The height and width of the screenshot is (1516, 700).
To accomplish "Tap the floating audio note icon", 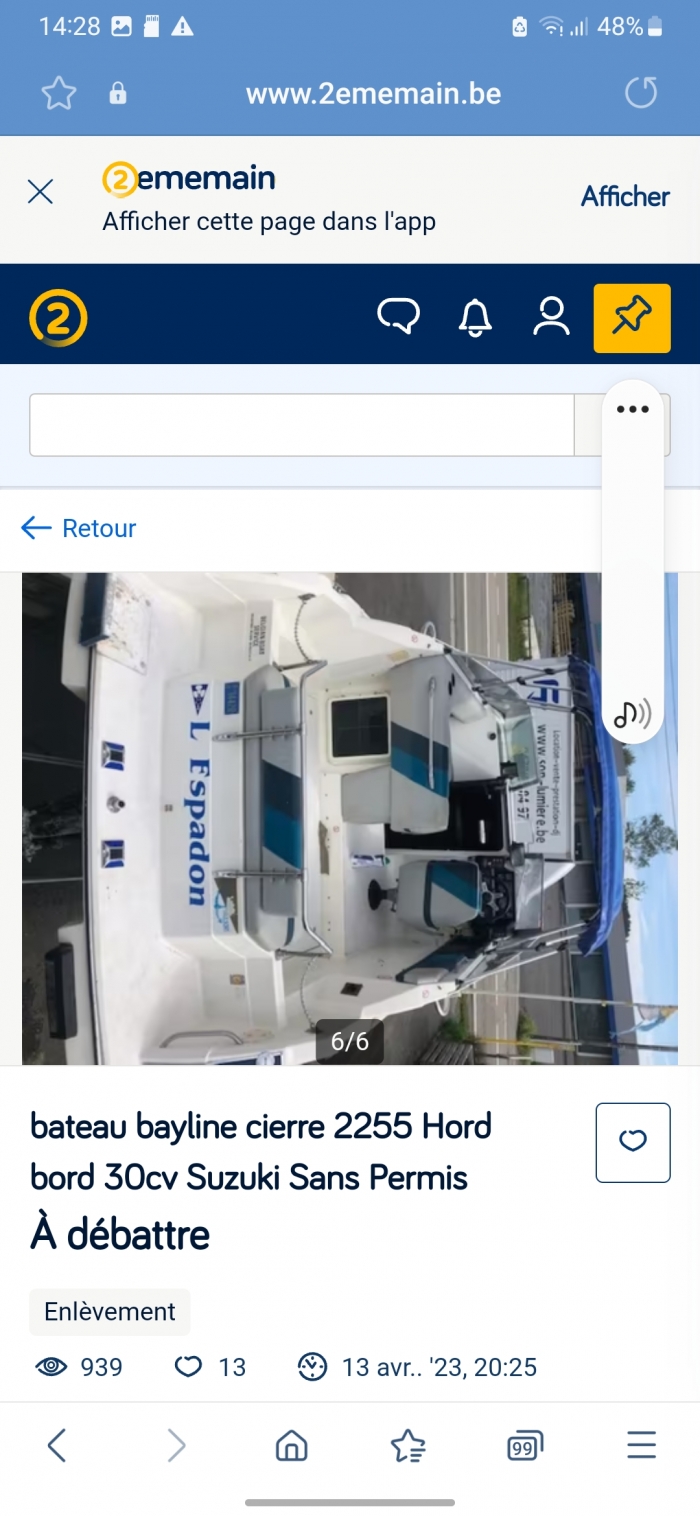I will pos(633,714).
